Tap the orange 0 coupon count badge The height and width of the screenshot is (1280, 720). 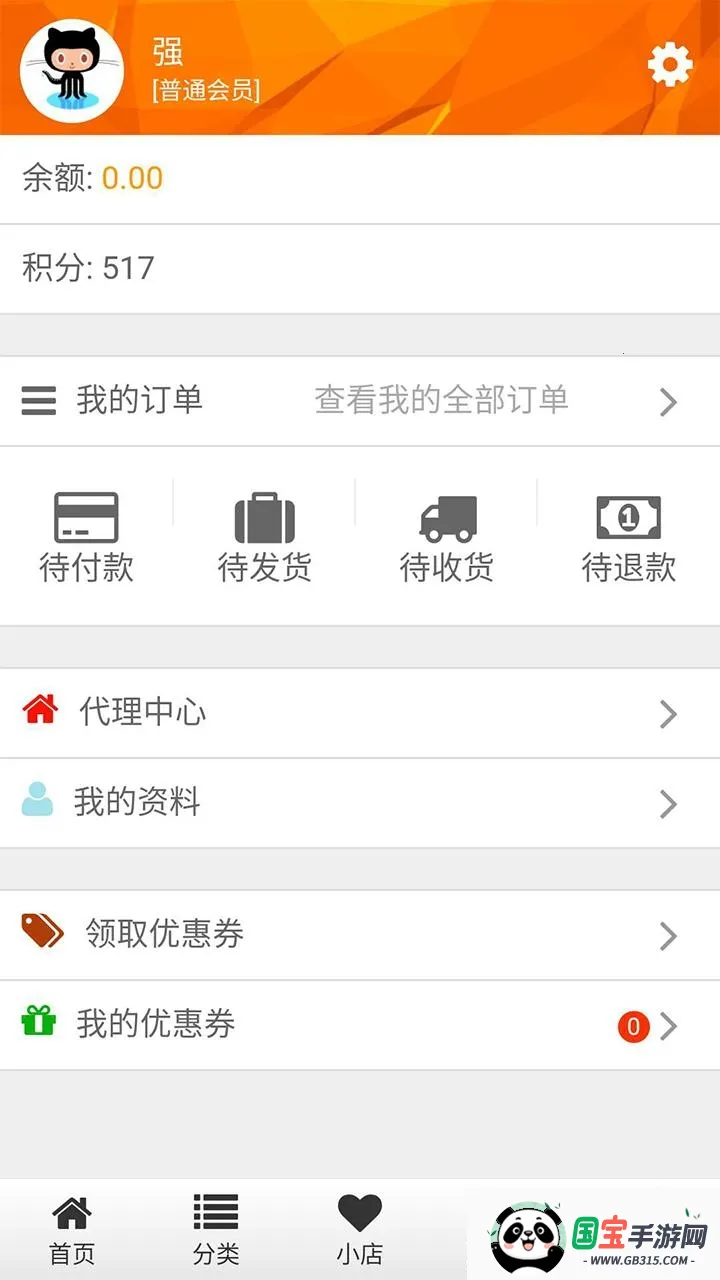click(x=633, y=1025)
